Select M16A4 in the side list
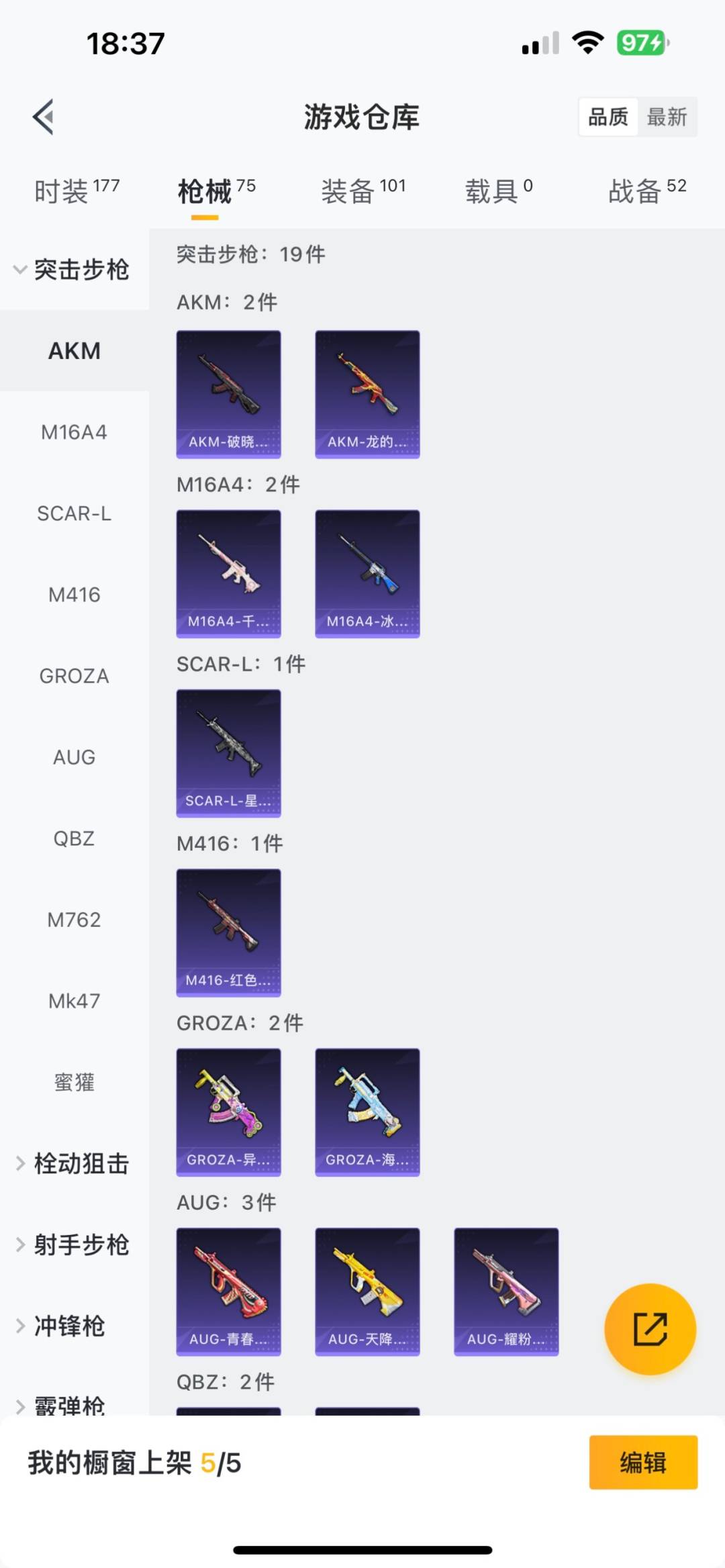This screenshot has height=1568, width=725. click(74, 432)
